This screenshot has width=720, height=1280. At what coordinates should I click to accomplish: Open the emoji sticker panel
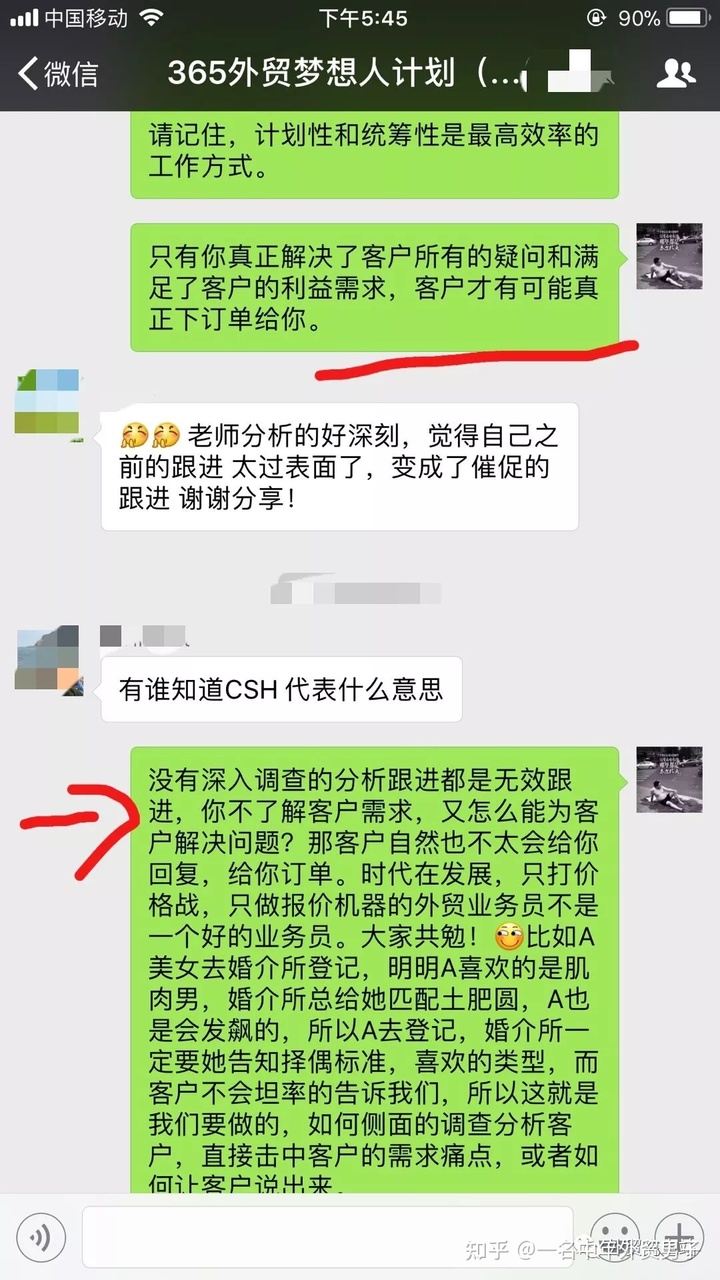[613, 1238]
